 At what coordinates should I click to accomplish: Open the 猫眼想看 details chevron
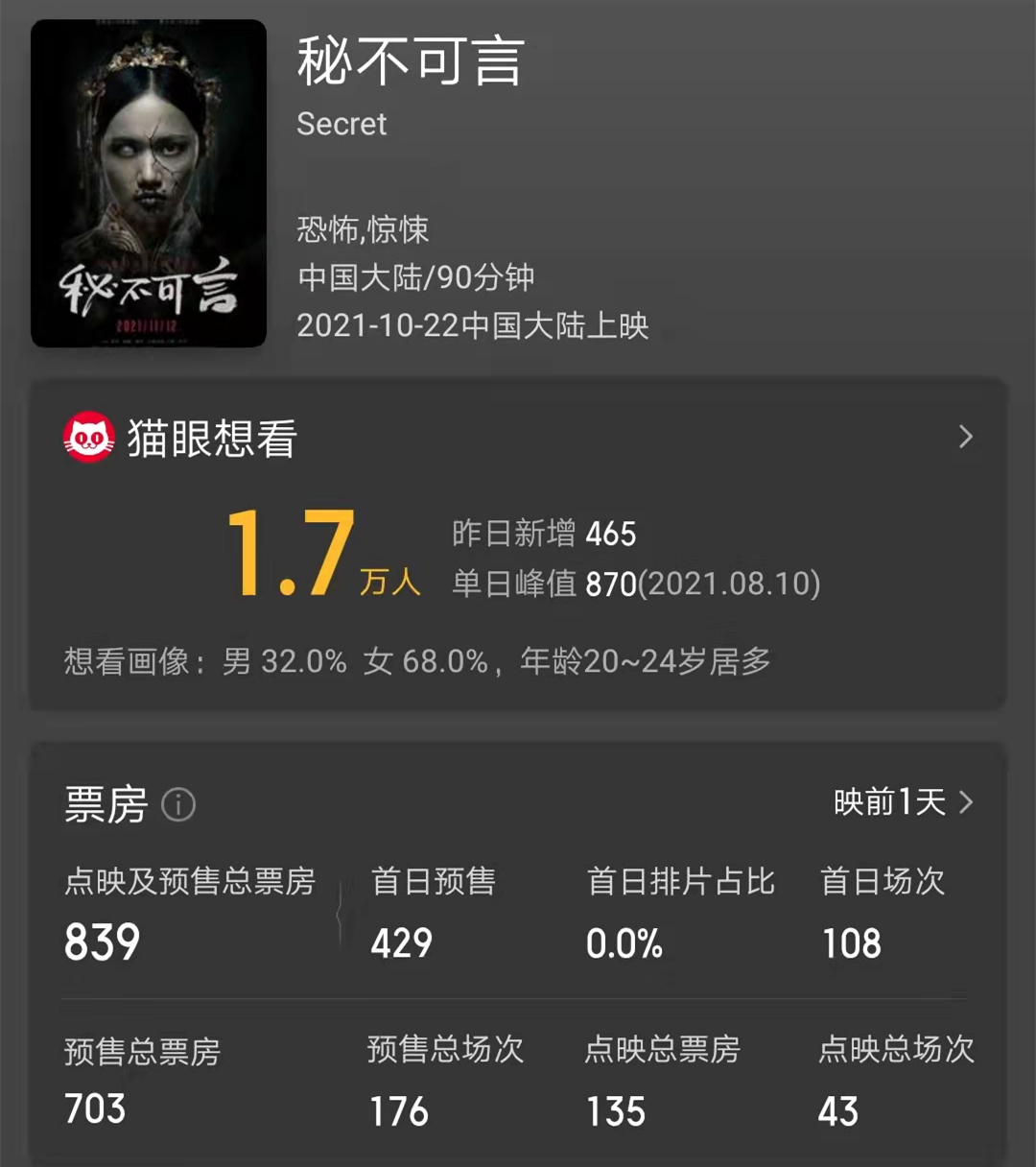[x=965, y=438]
